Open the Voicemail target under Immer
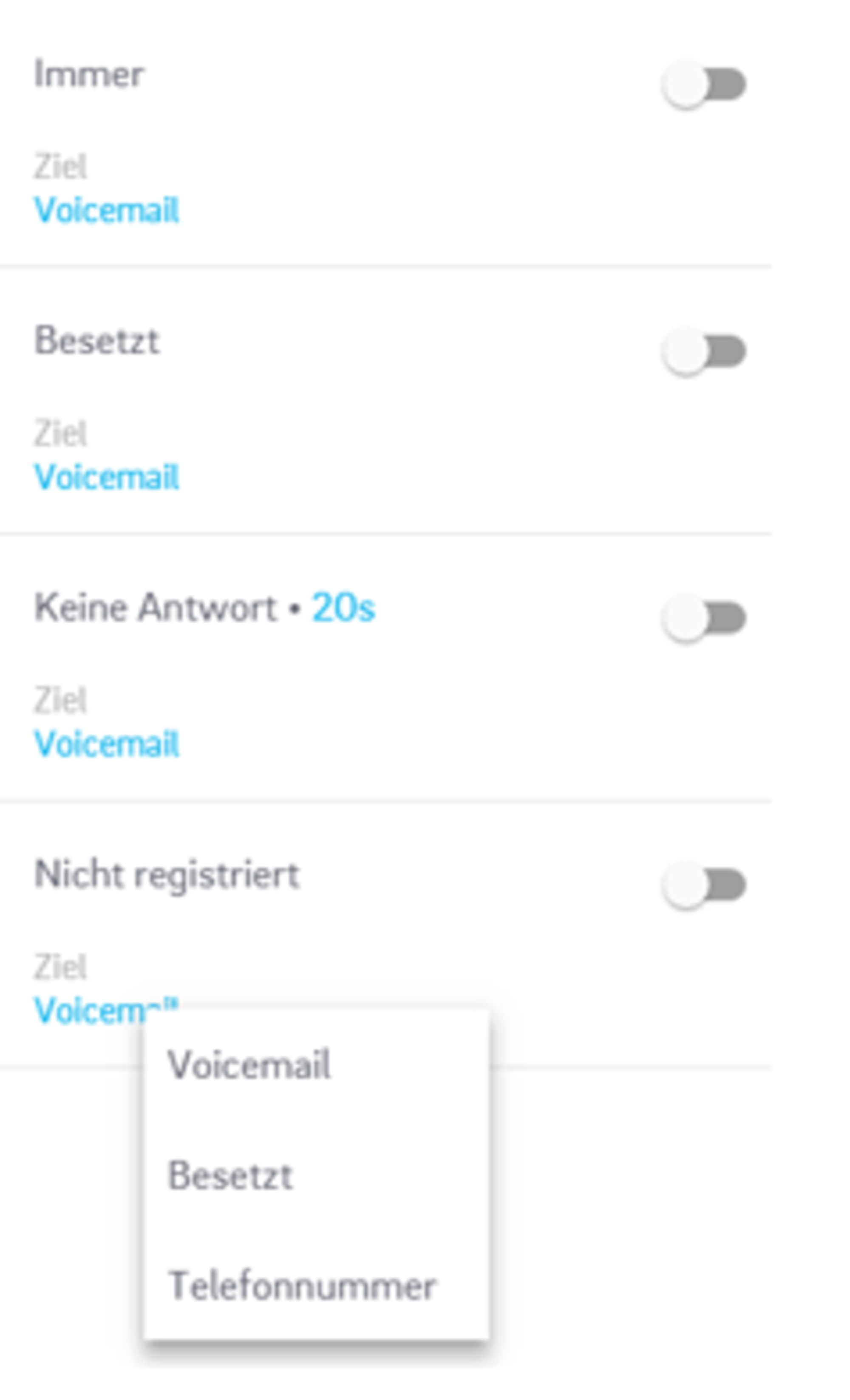The image size is (850, 1400). (x=107, y=211)
